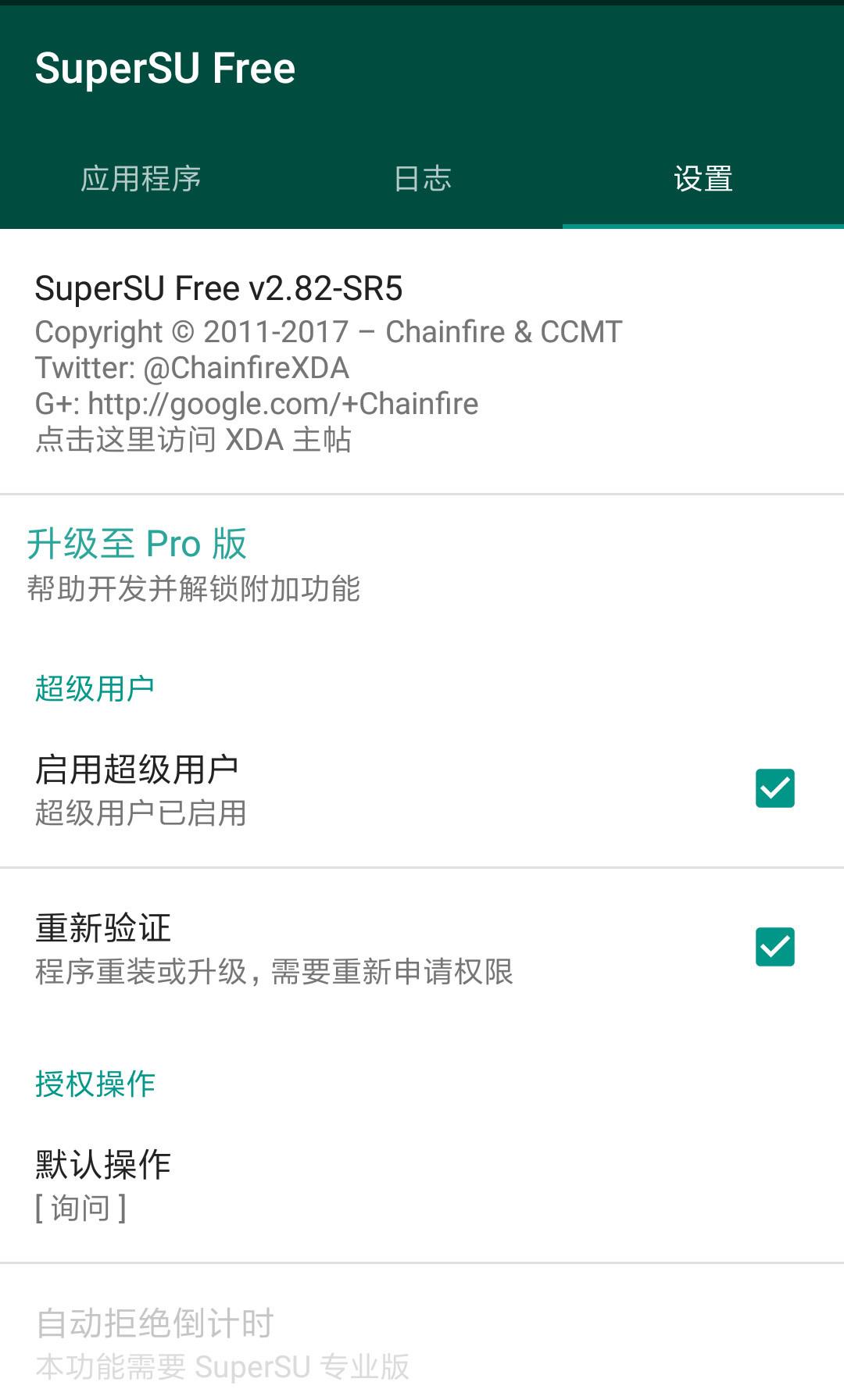Open 默认操作 setting

[234, 1184]
